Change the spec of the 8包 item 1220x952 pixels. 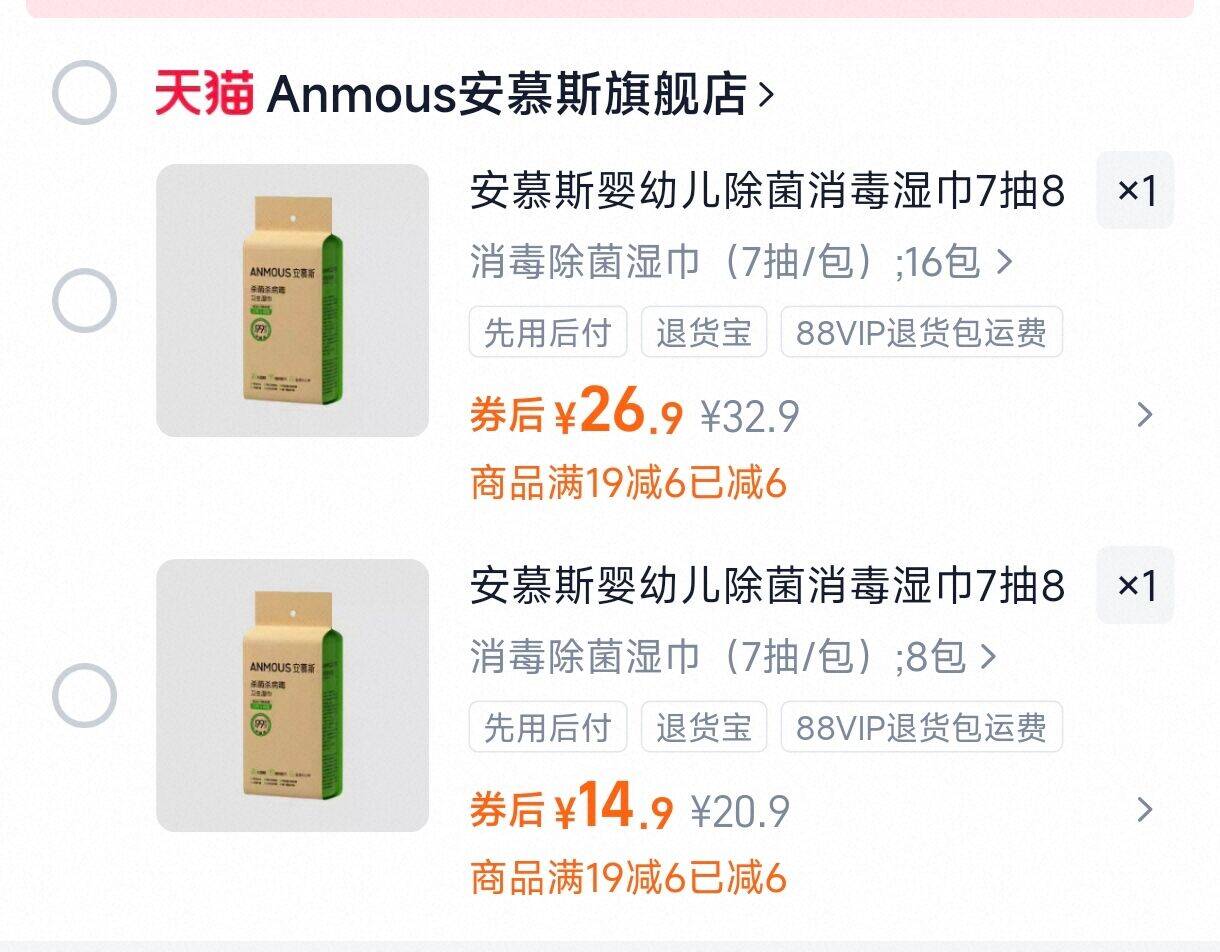pos(733,657)
